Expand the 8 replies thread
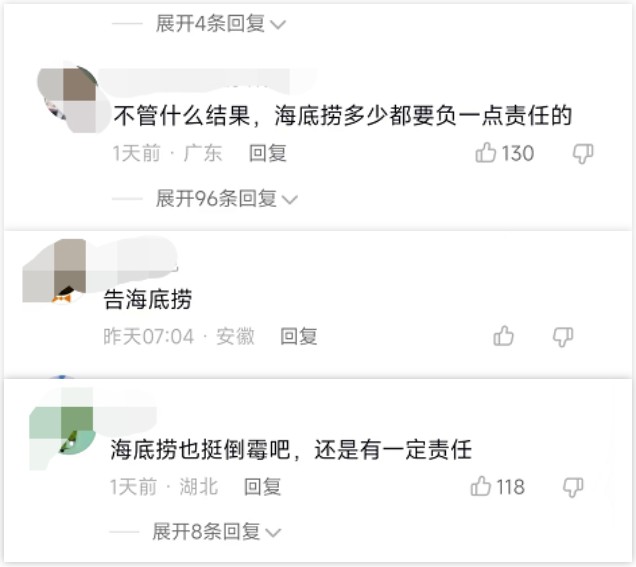Viewport: 636px width, 567px height. [x=215, y=532]
